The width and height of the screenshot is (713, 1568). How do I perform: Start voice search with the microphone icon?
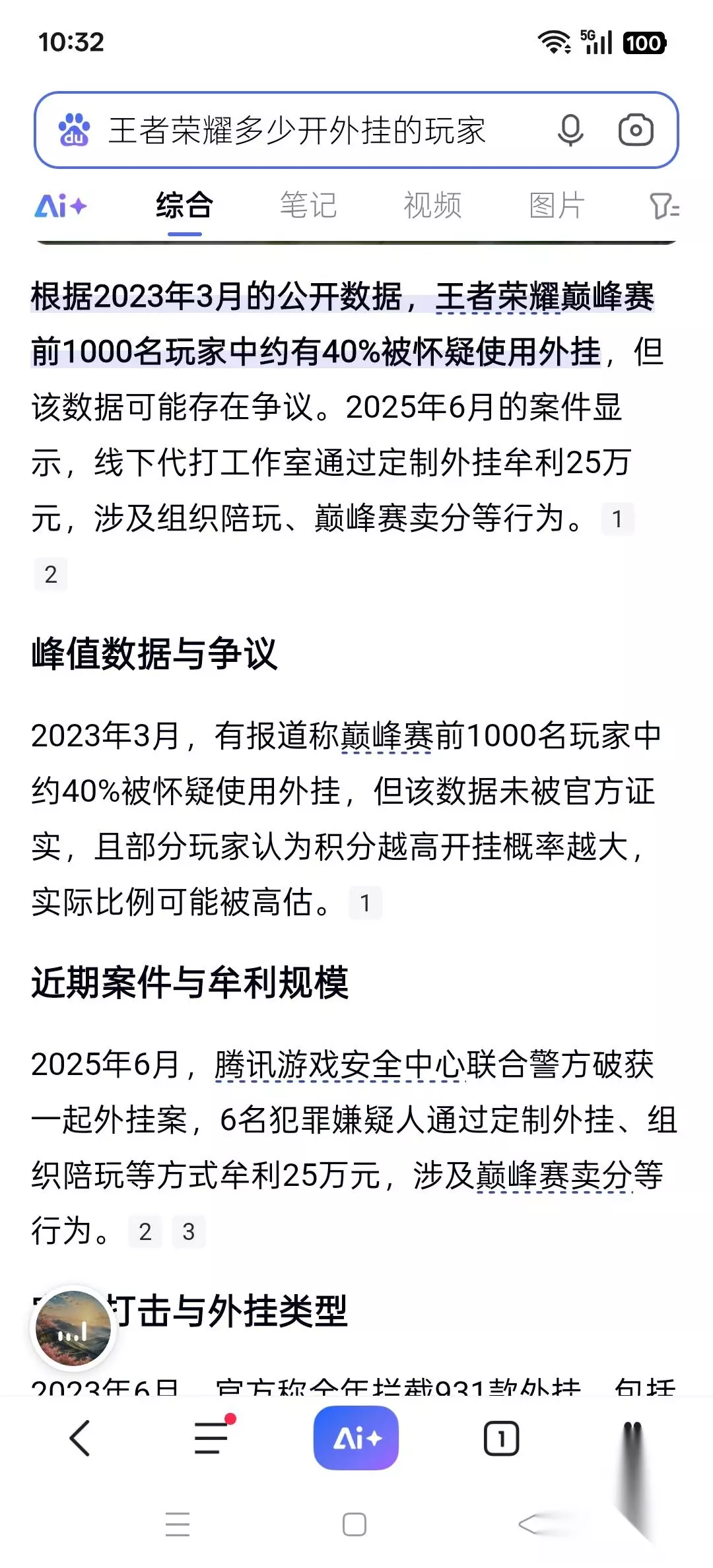pyautogui.click(x=570, y=130)
